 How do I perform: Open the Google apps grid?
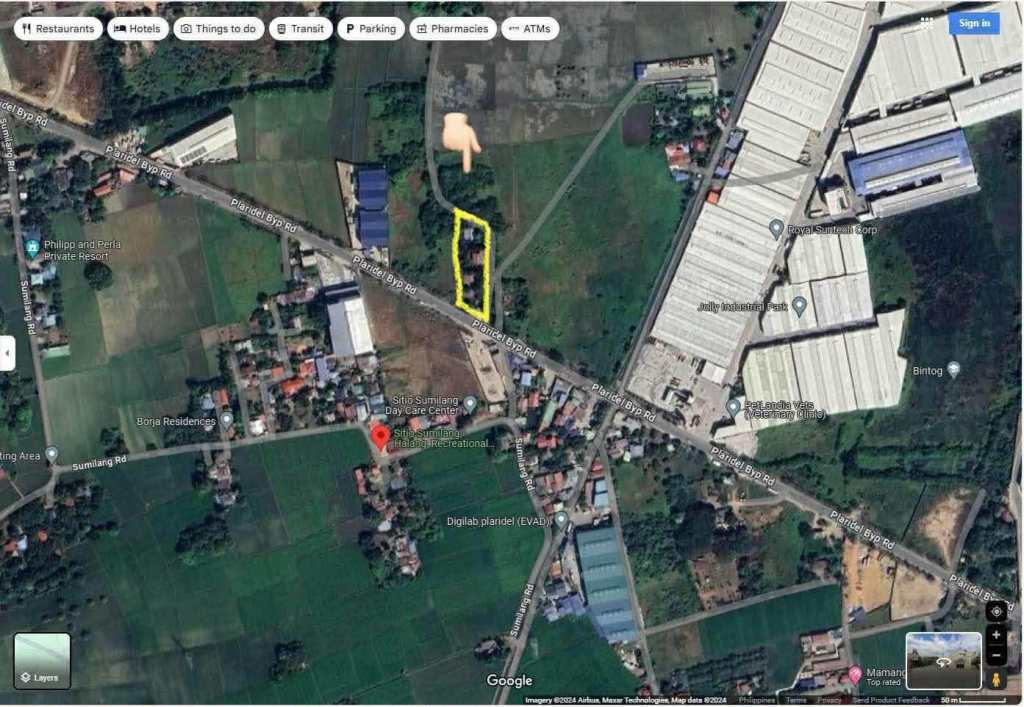pyautogui.click(x=927, y=23)
